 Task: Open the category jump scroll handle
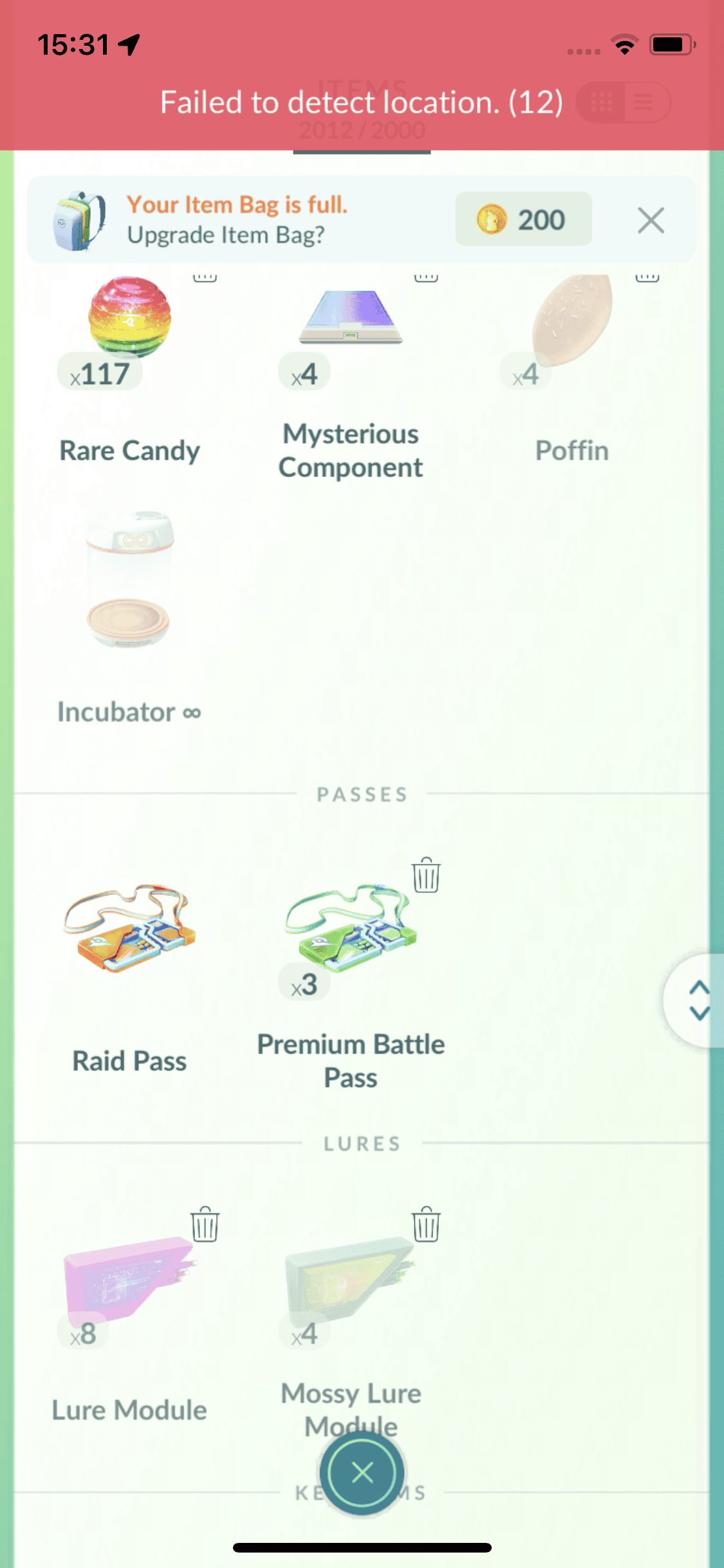coord(698,1000)
